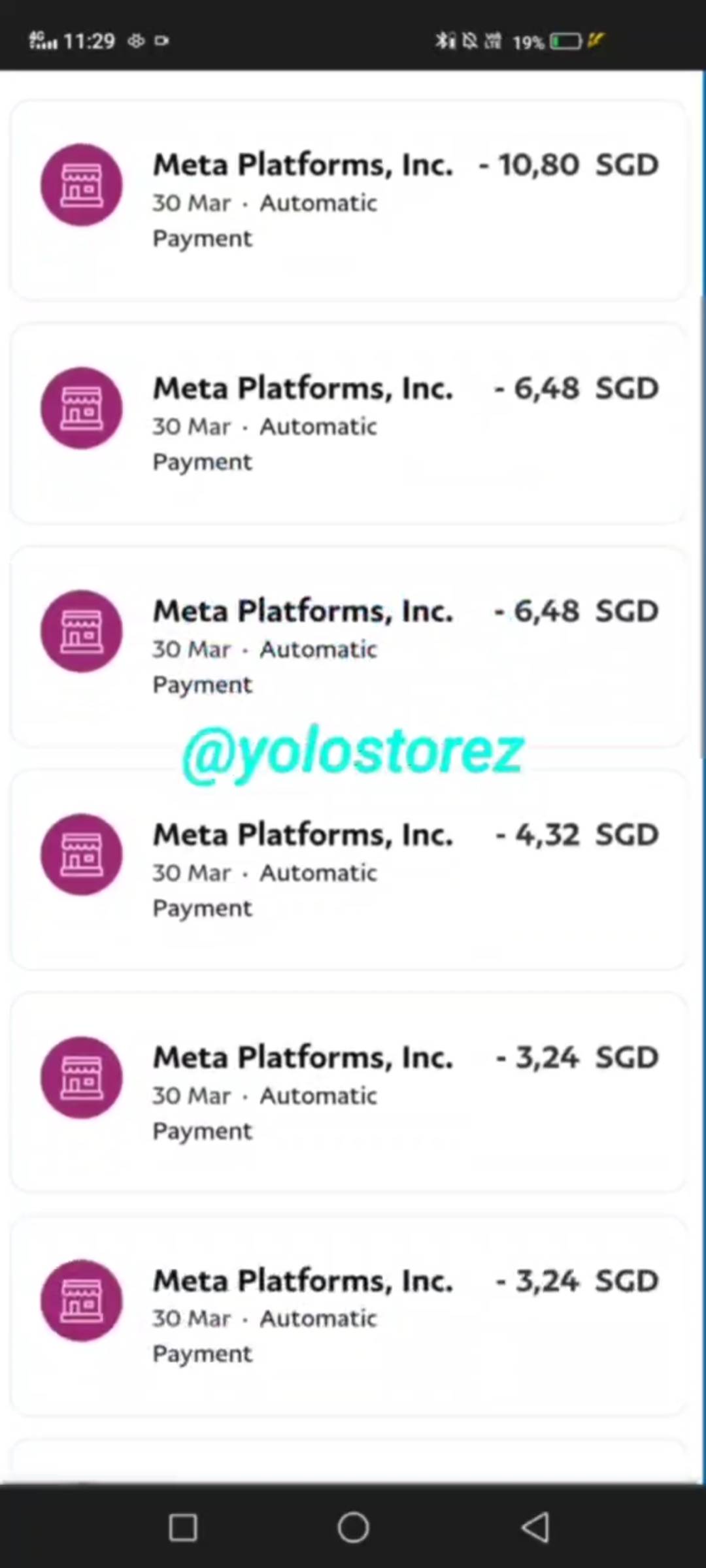The image size is (706, 1568).
Task: Open the 4,32 SGD Meta Platforms payment
Action: (348, 869)
